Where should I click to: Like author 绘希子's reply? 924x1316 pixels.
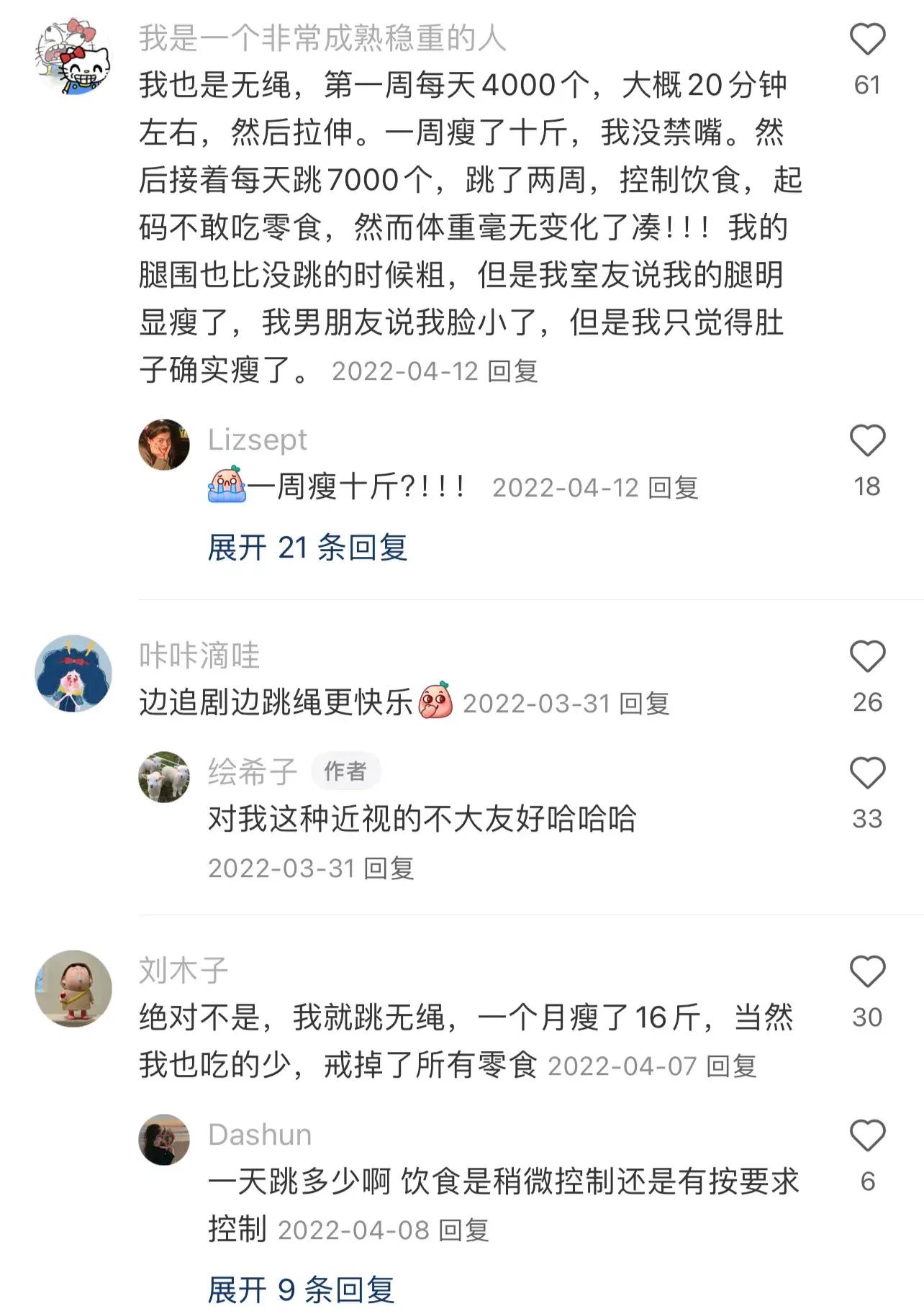click(x=867, y=773)
